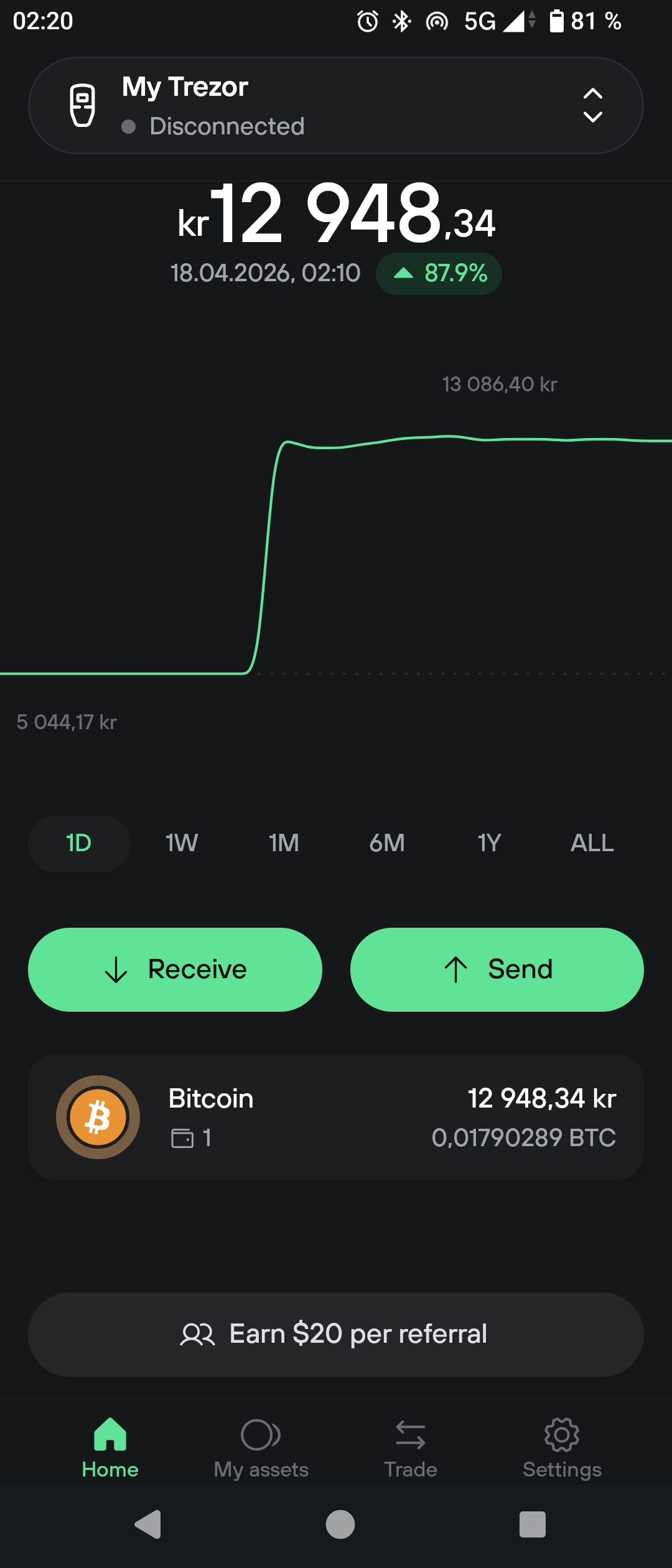Open Earn $20 per referral
The image size is (672, 1568).
336,1334
